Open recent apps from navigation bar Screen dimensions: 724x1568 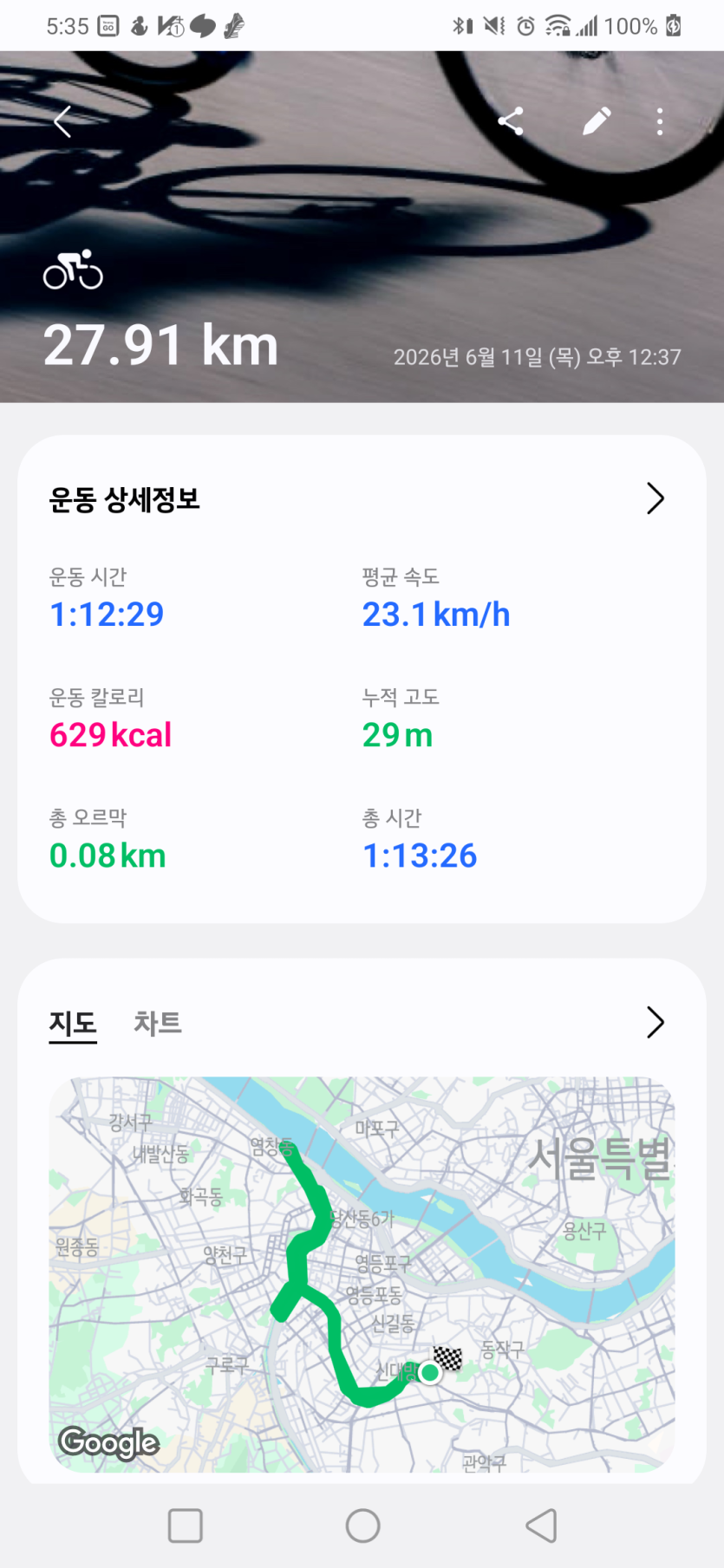pos(185,1526)
